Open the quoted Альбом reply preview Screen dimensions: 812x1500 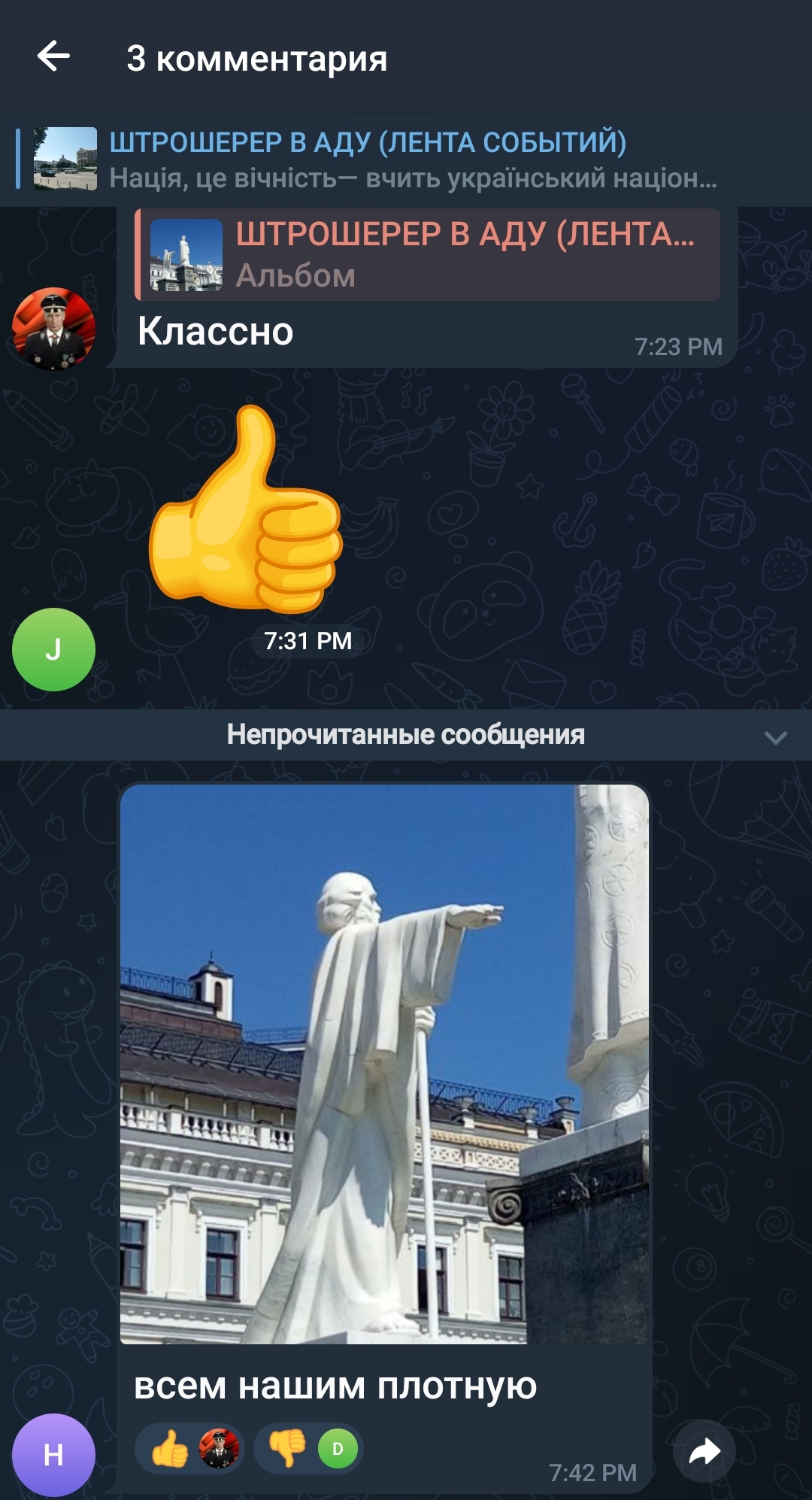point(427,255)
